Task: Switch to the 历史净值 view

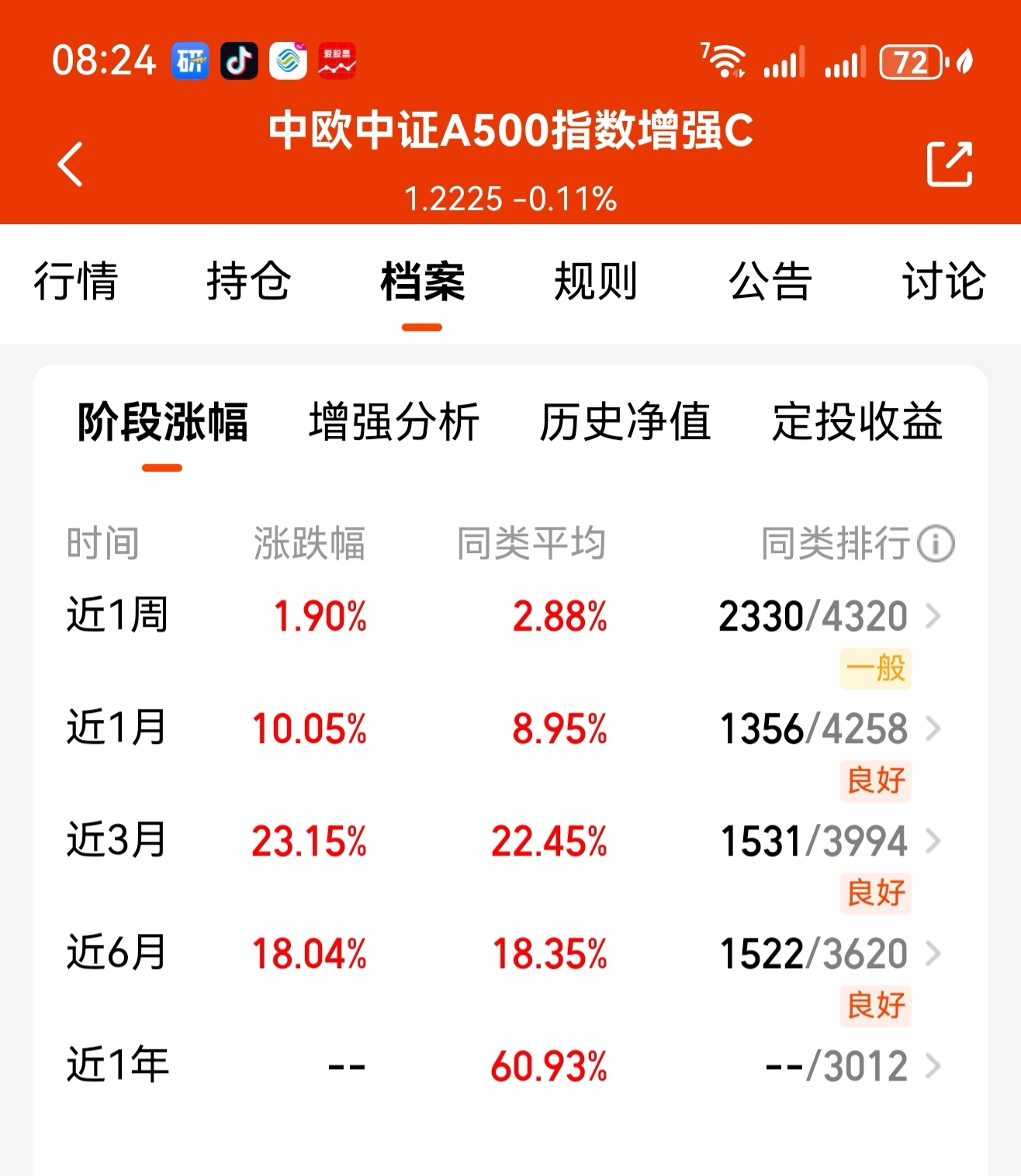Action: pyautogui.click(x=625, y=423)
